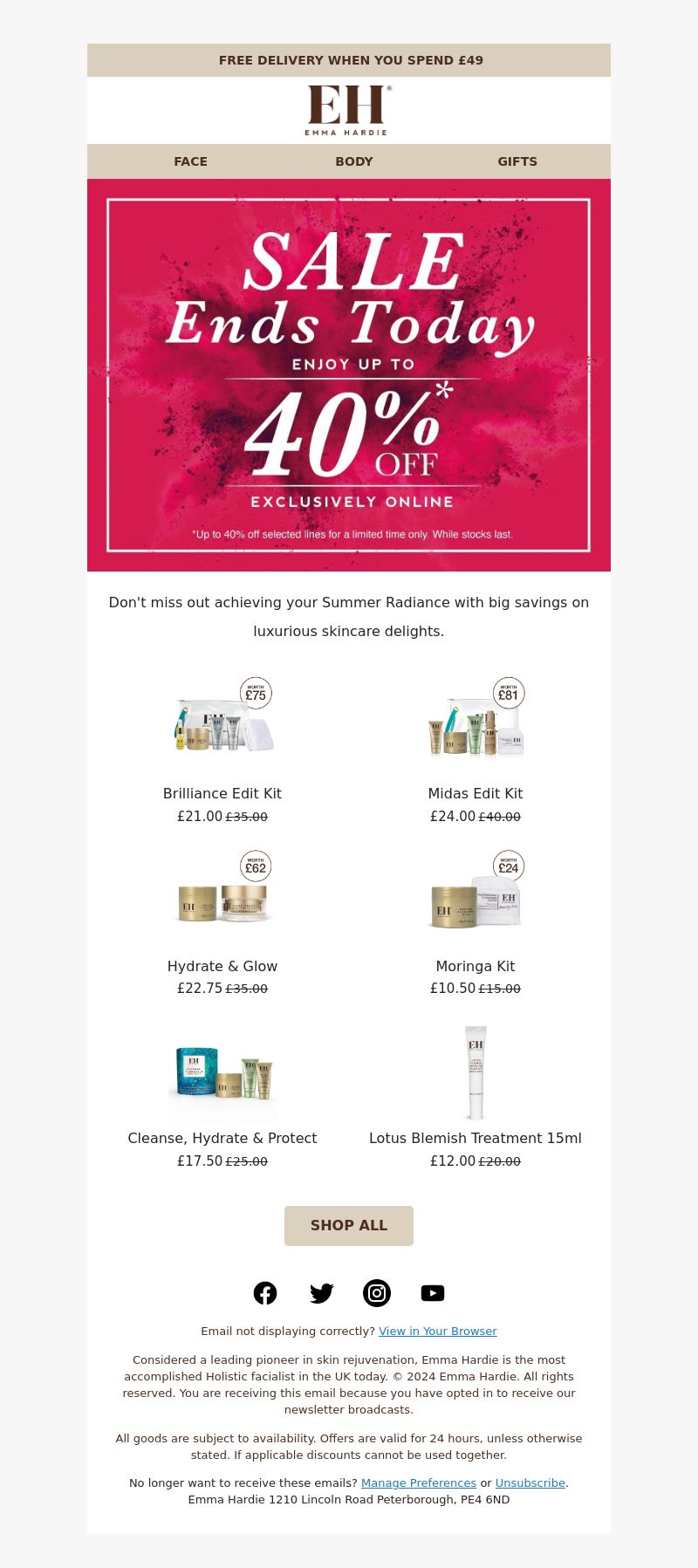Open the Instagram profile icon
698x1568 pixels.
[x=377, y=1293]
